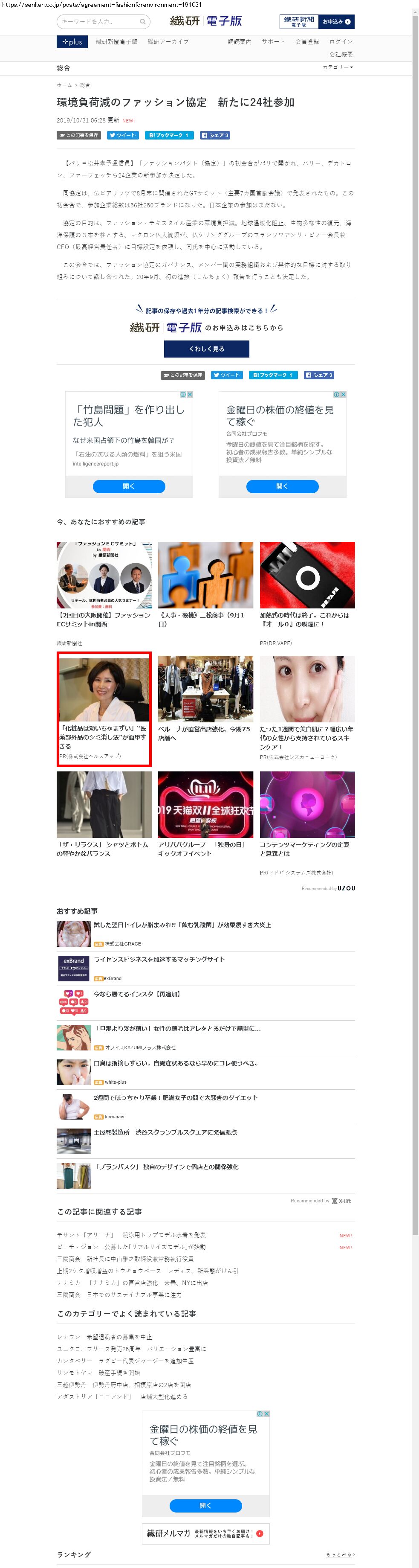Open 会員登録 registration link

[306, 42]
